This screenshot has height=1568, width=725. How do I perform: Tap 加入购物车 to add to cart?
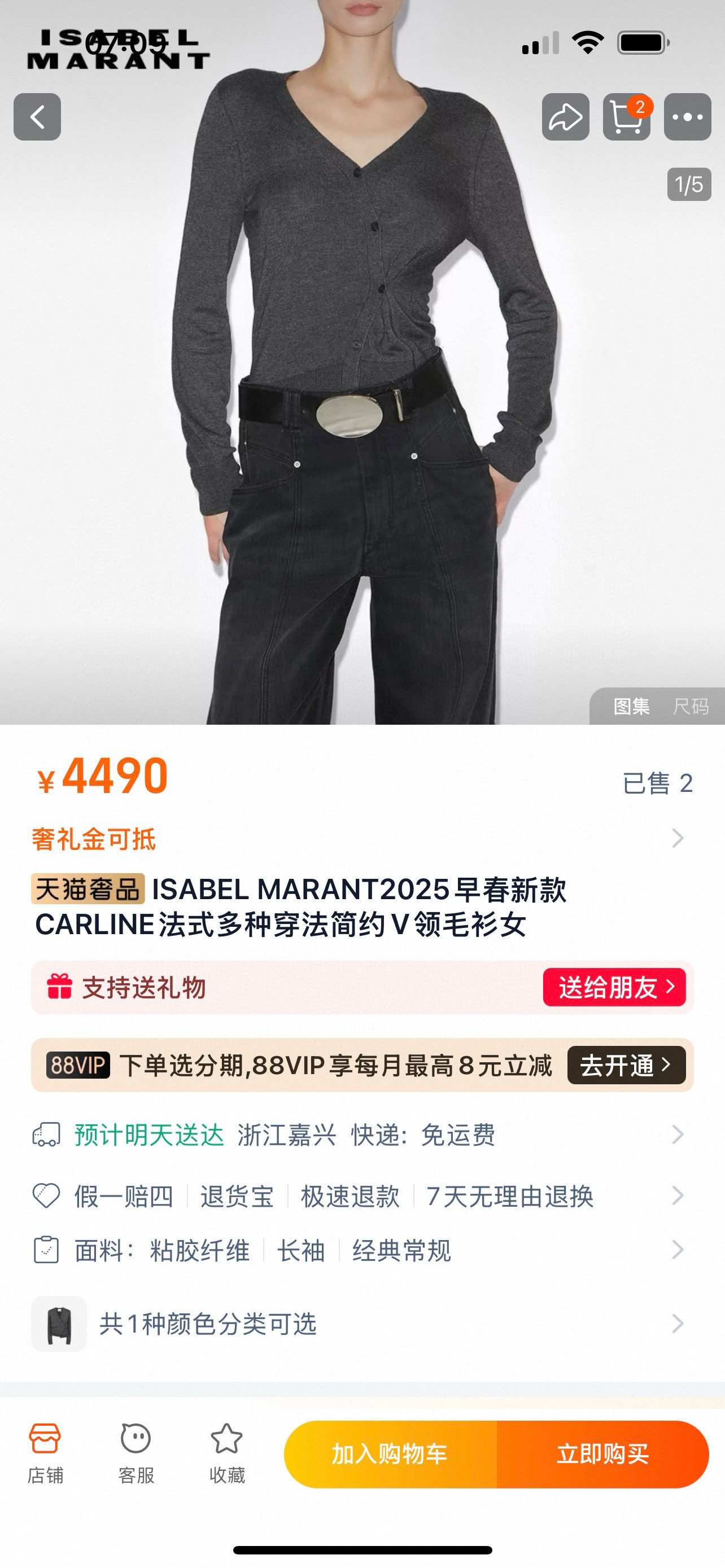390,1454
